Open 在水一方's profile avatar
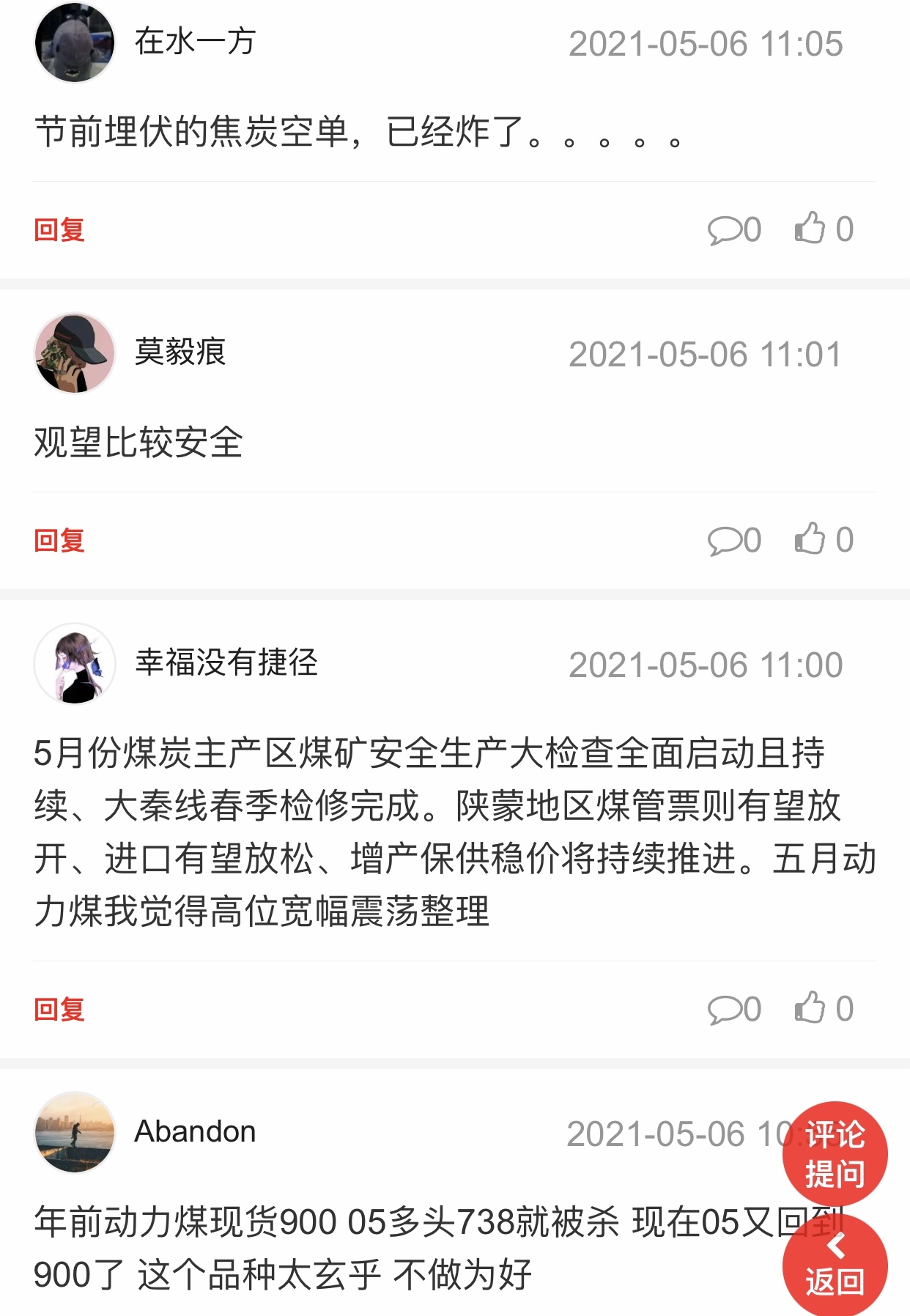 pyautogui.click(x=75, y=43)
